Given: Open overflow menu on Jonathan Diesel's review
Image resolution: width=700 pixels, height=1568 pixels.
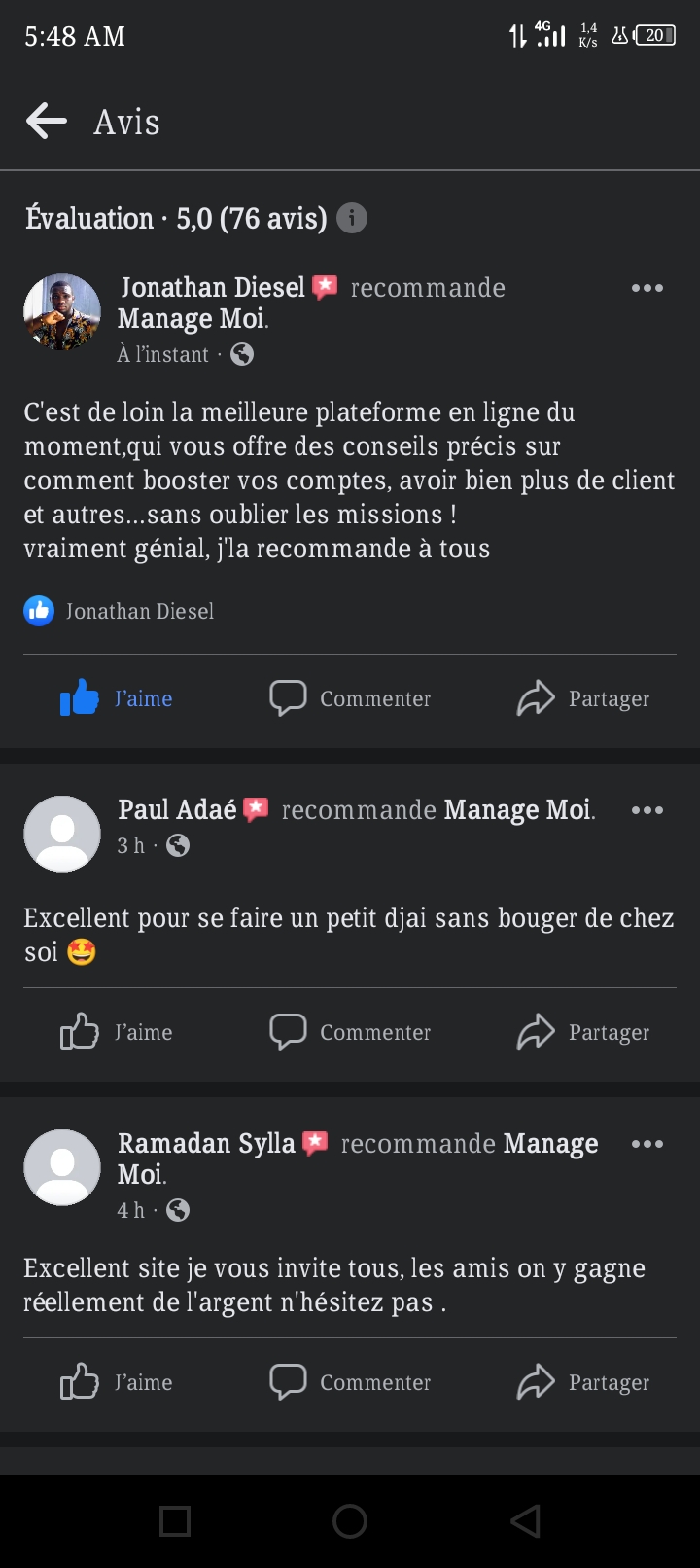Looking at the screenshot, I should point(647,288).
